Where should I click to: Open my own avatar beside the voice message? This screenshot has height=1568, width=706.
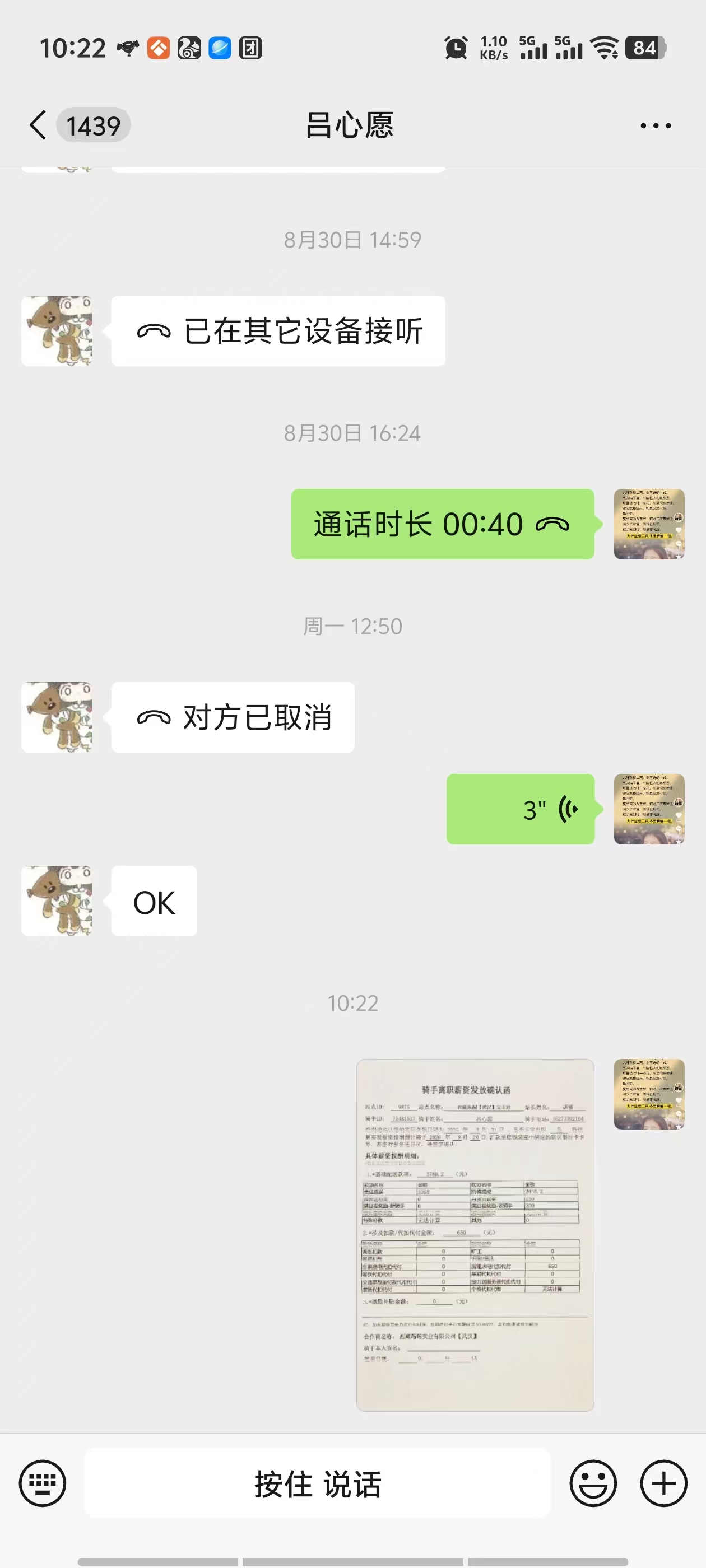(x=649, y=809)
